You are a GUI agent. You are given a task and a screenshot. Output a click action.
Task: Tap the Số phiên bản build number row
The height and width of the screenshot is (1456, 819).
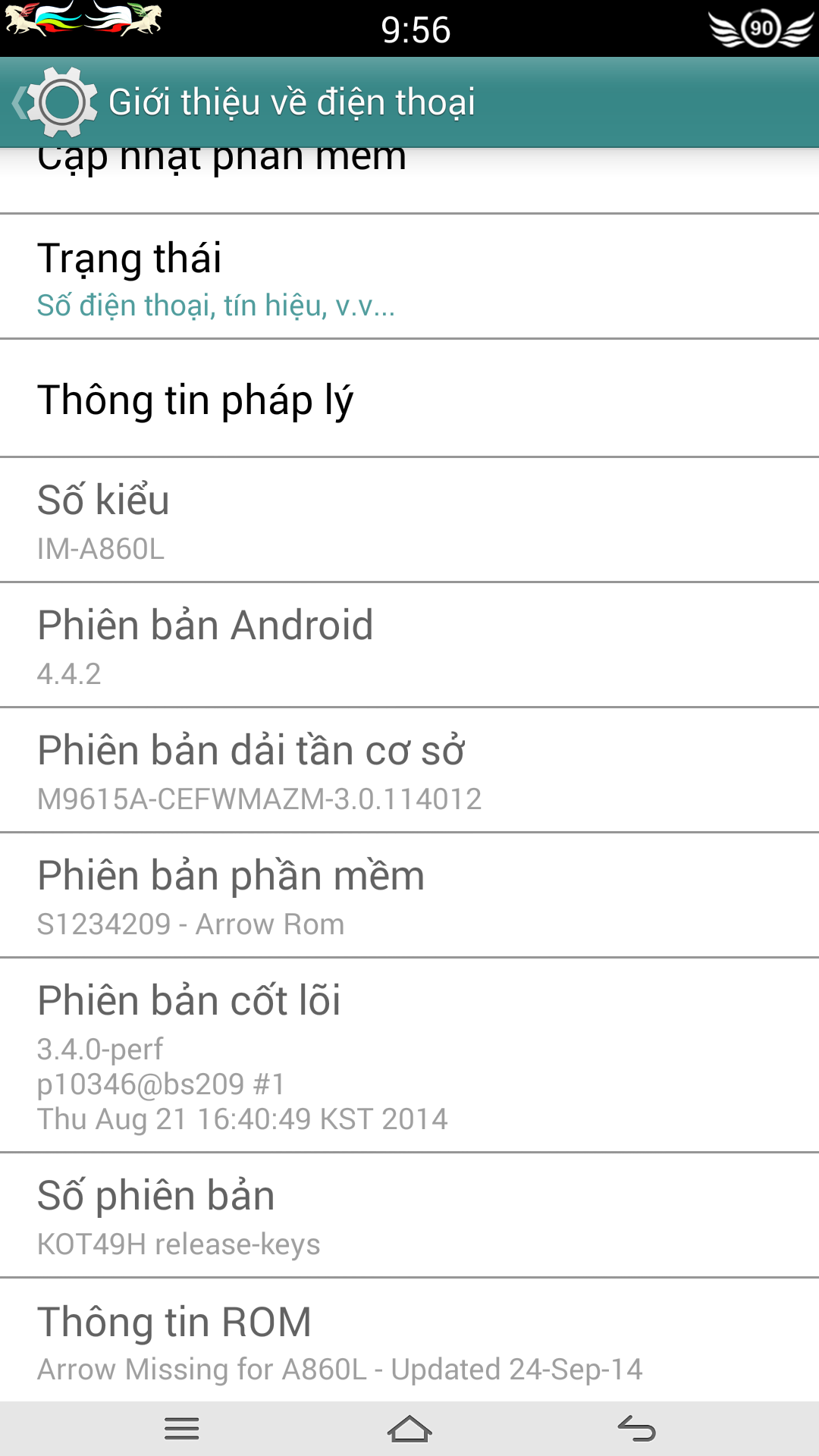(x=409, y=1216)
